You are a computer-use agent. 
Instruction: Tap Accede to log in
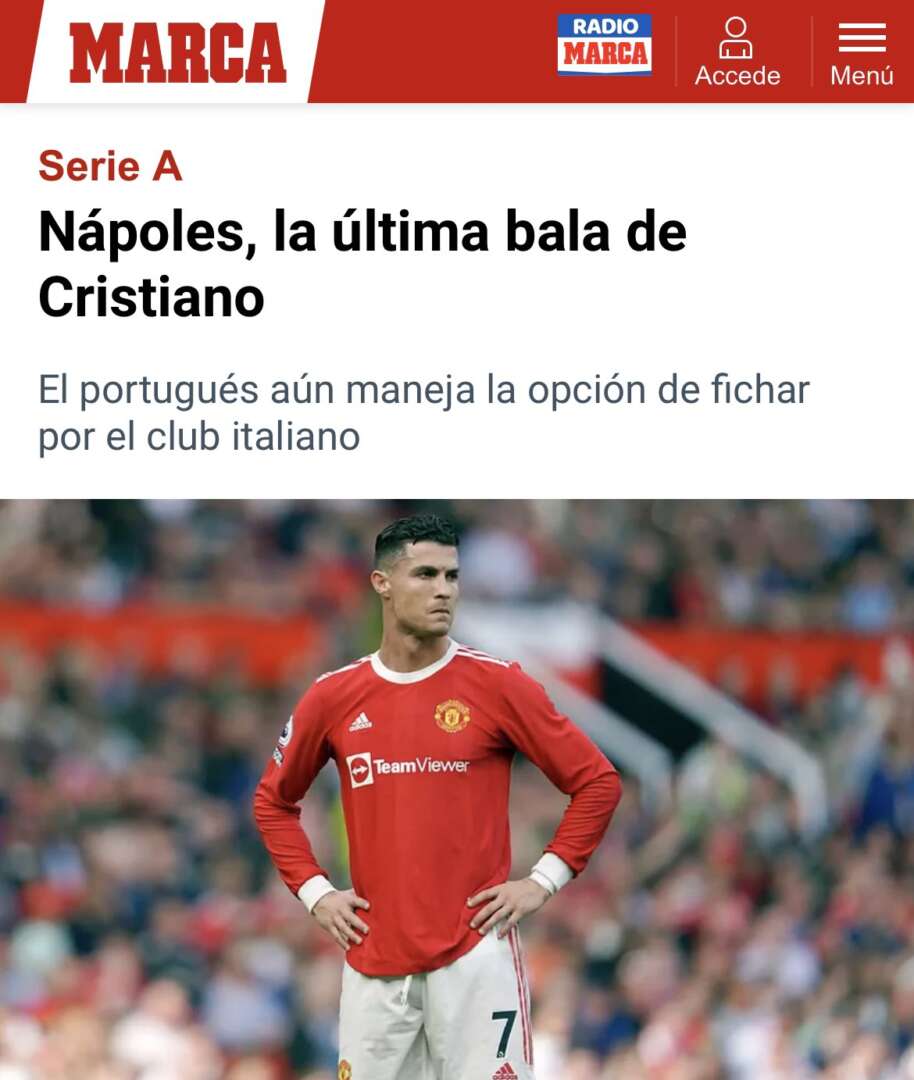(737, 52)
